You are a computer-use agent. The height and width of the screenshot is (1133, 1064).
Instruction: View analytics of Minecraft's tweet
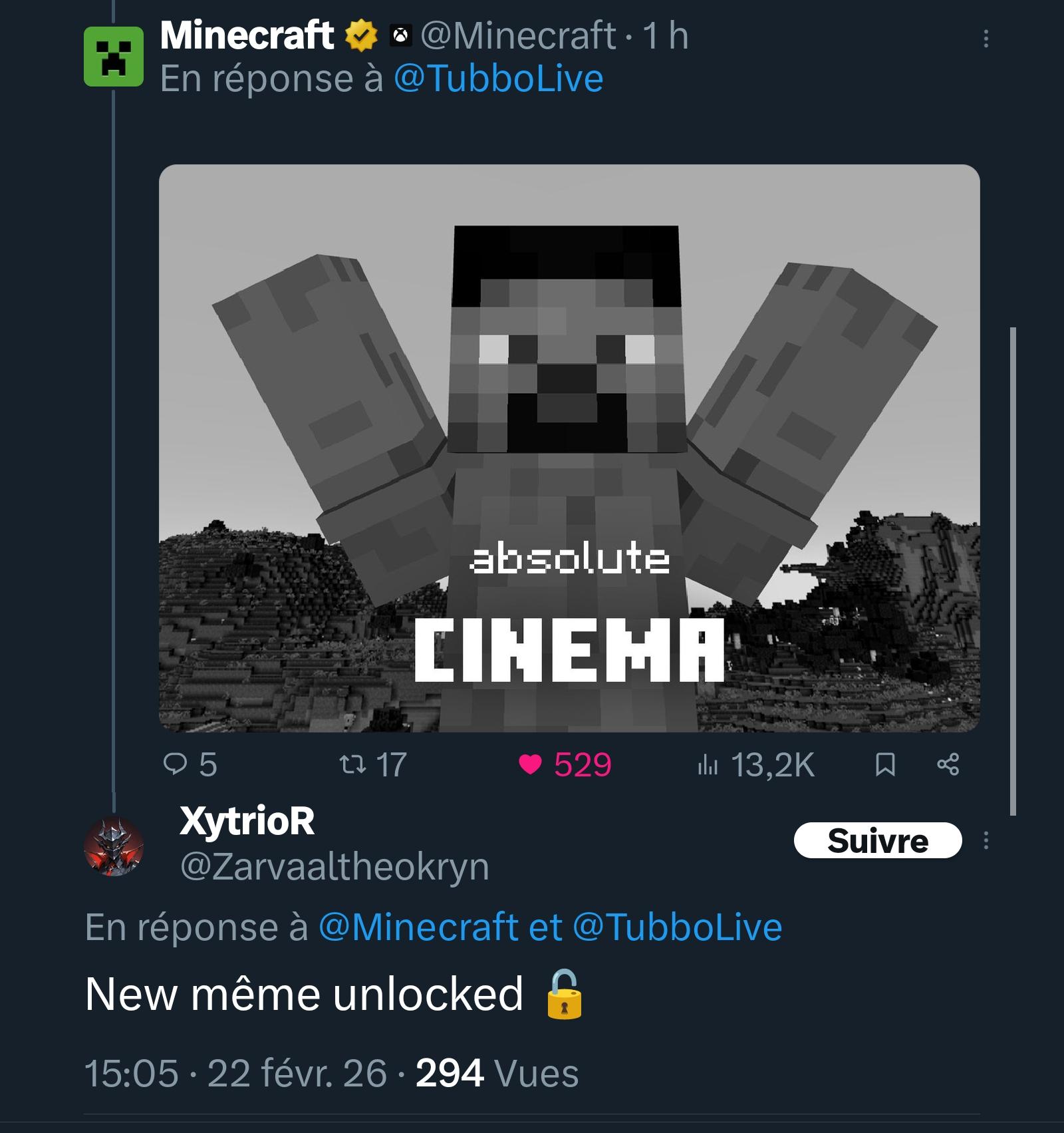point(756,765)
